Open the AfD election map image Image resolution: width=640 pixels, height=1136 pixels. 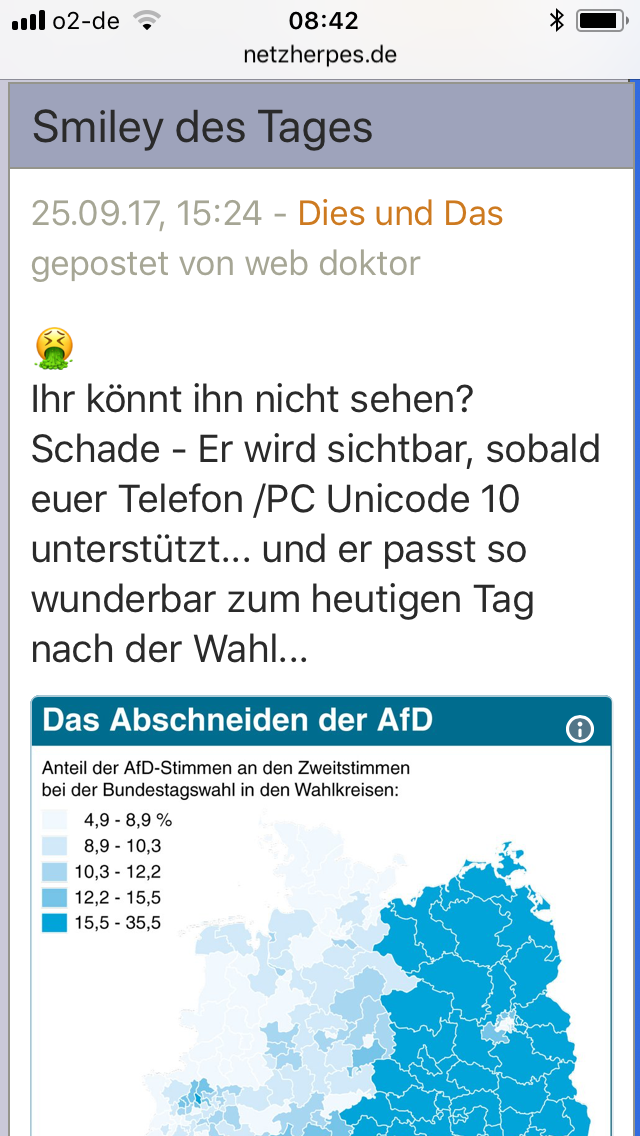tap(321, 916)
